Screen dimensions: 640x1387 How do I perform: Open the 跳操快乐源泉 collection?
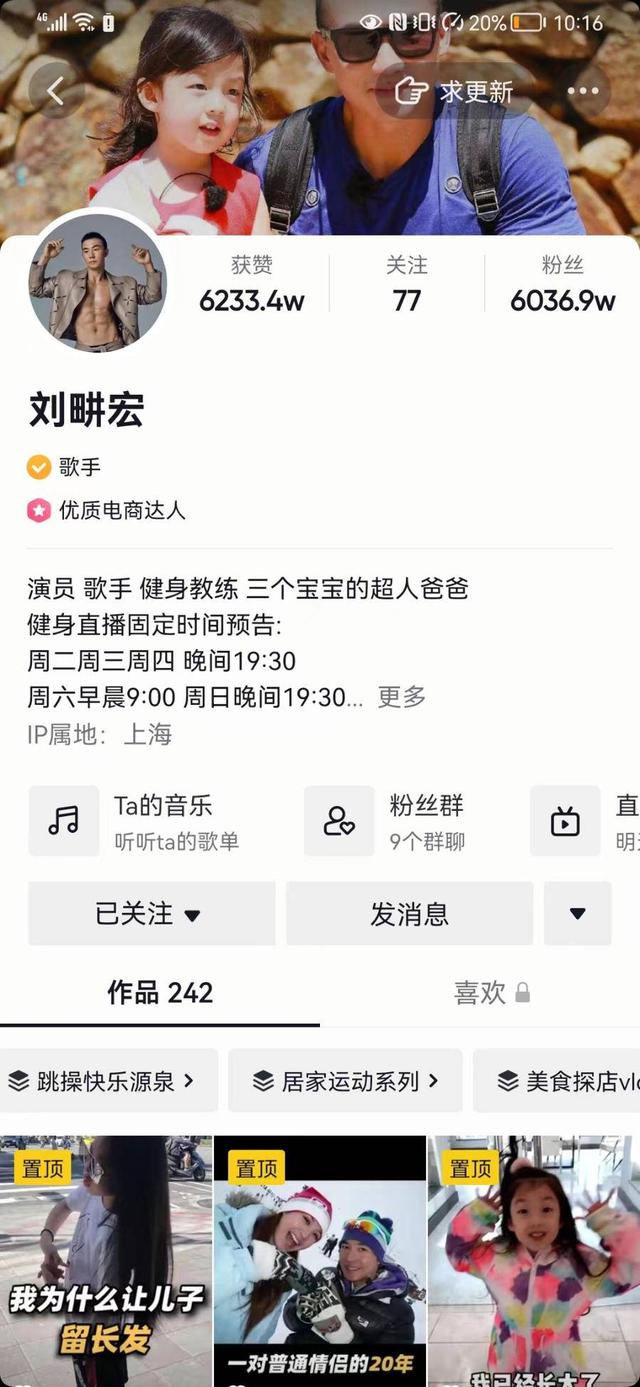coord(108,1080)
